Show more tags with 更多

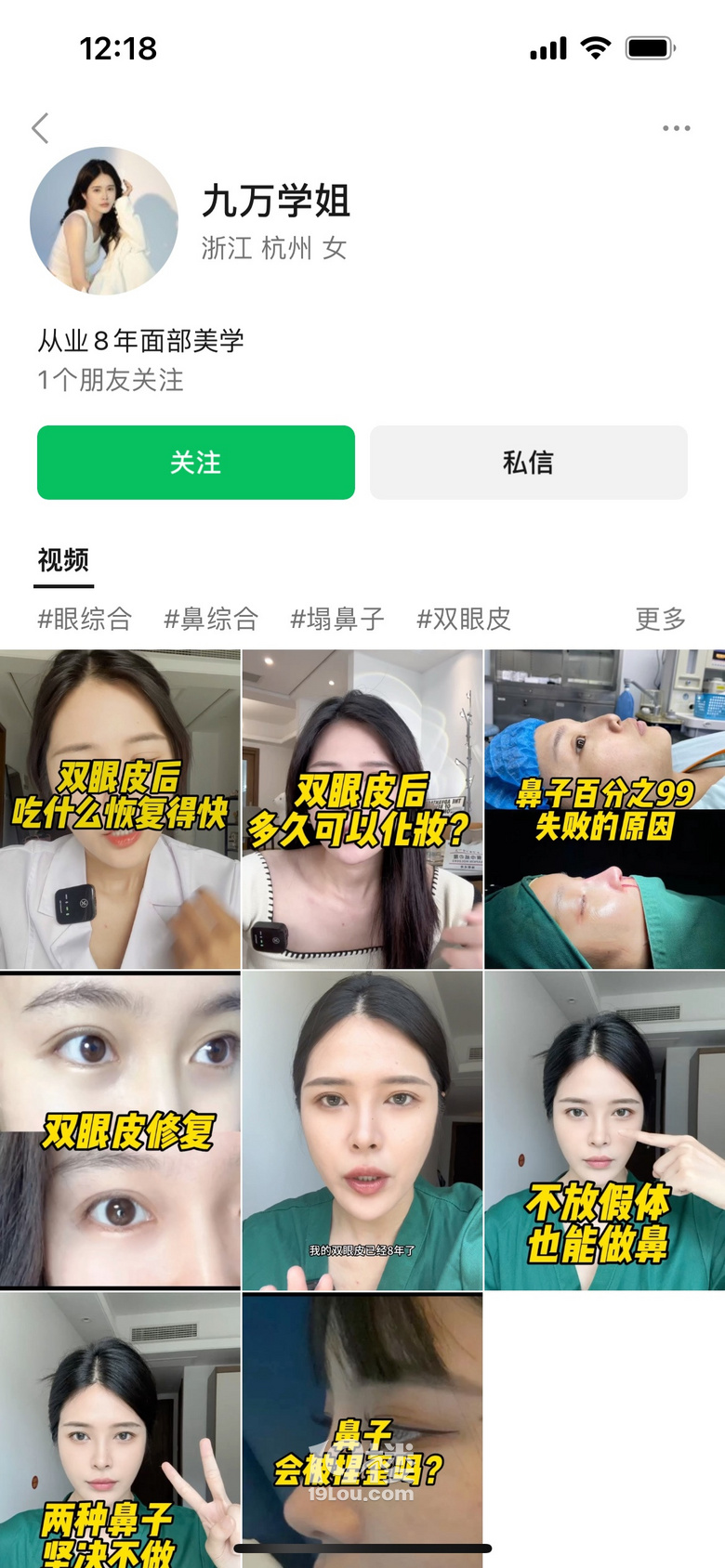click(x=660, y=619)
